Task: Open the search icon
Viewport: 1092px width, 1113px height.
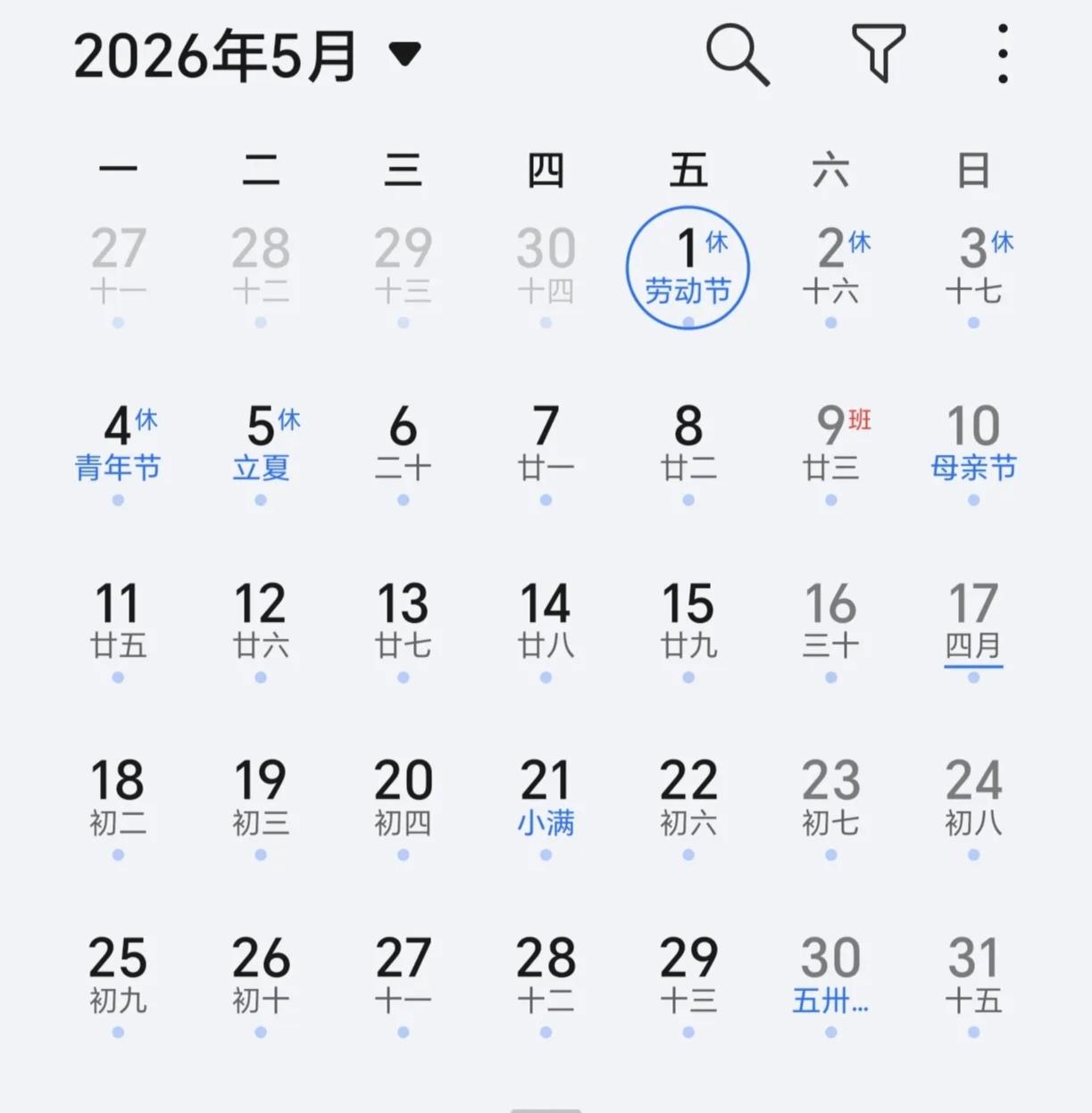Action: pos(738,54)
